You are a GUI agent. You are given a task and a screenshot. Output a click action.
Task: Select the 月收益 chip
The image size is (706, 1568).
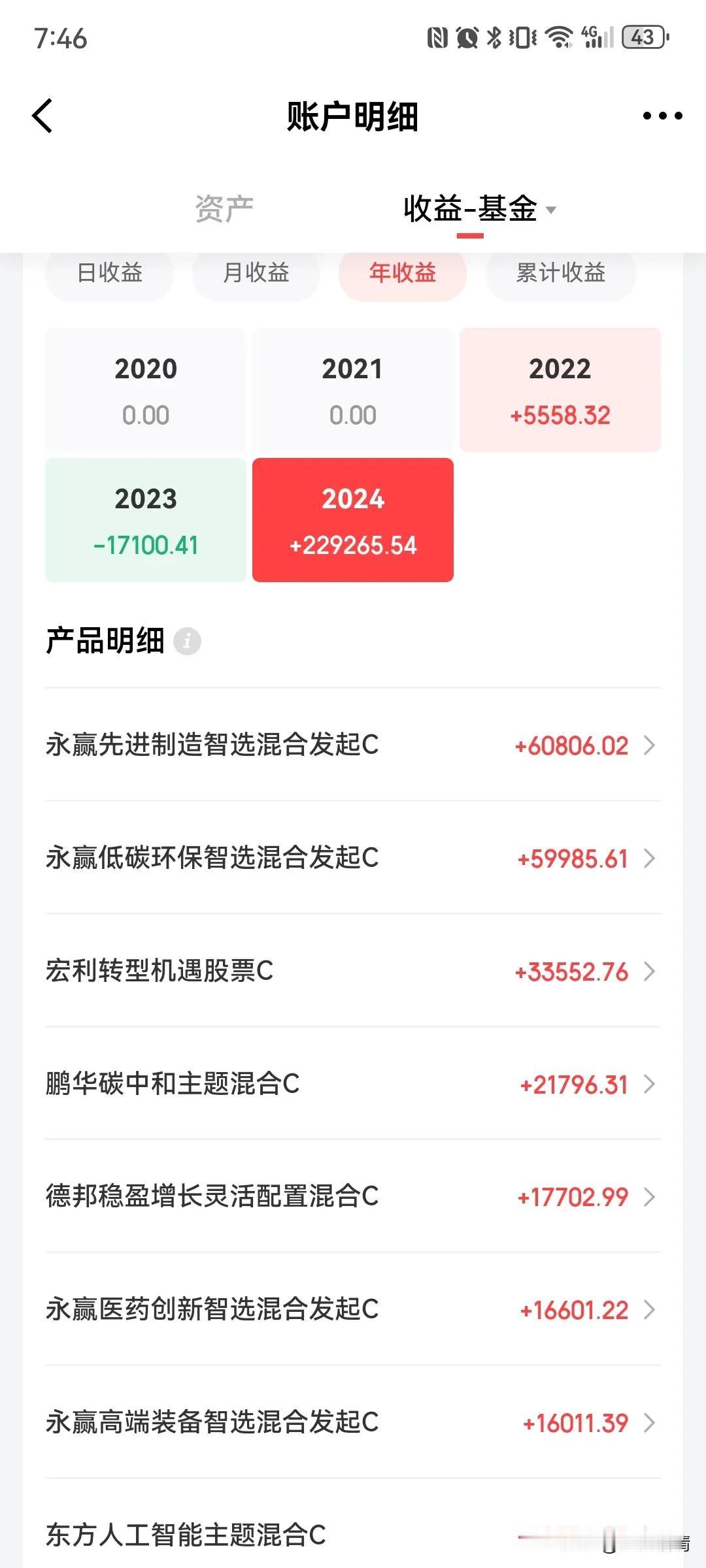[256, 272]
